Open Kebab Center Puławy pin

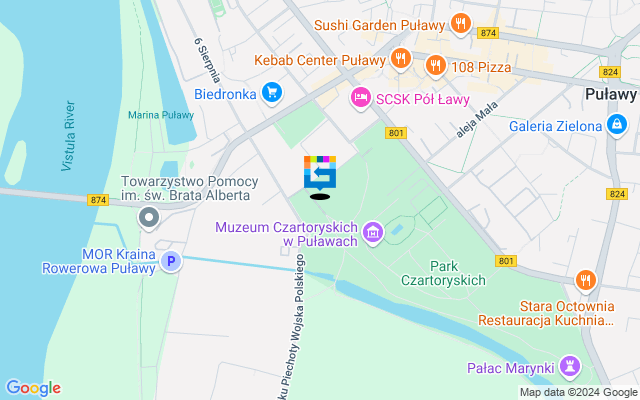click(400, 58)
